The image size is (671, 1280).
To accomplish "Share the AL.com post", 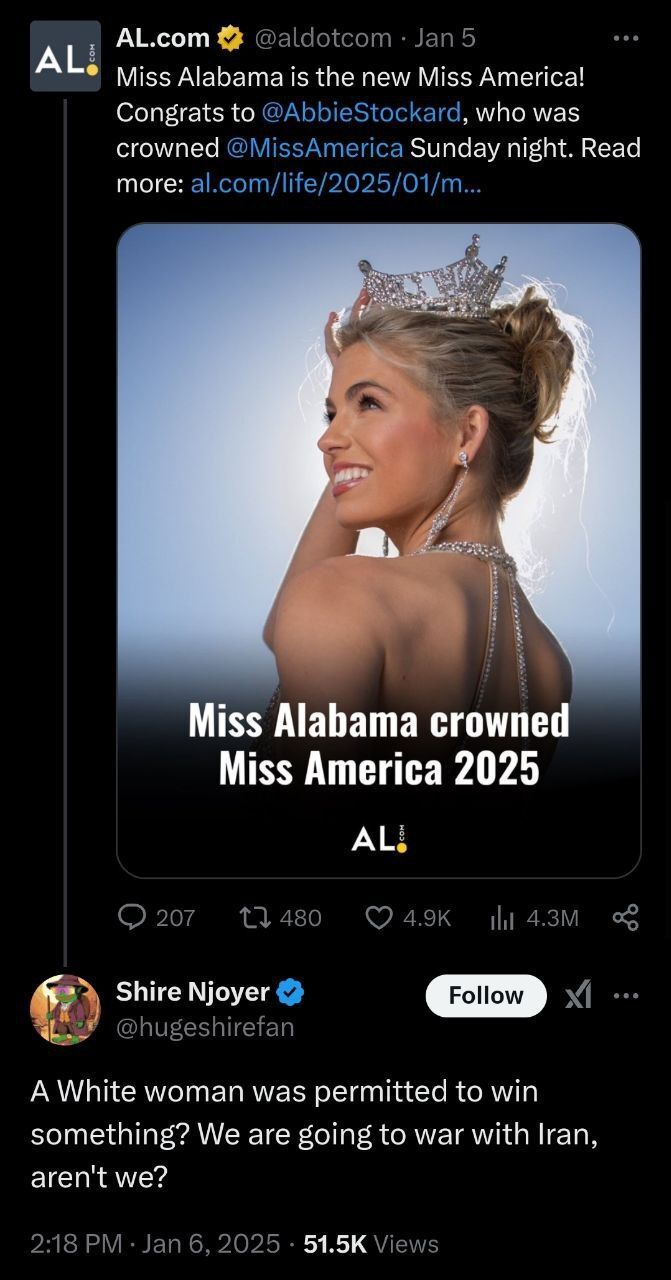I will [625, 917].
